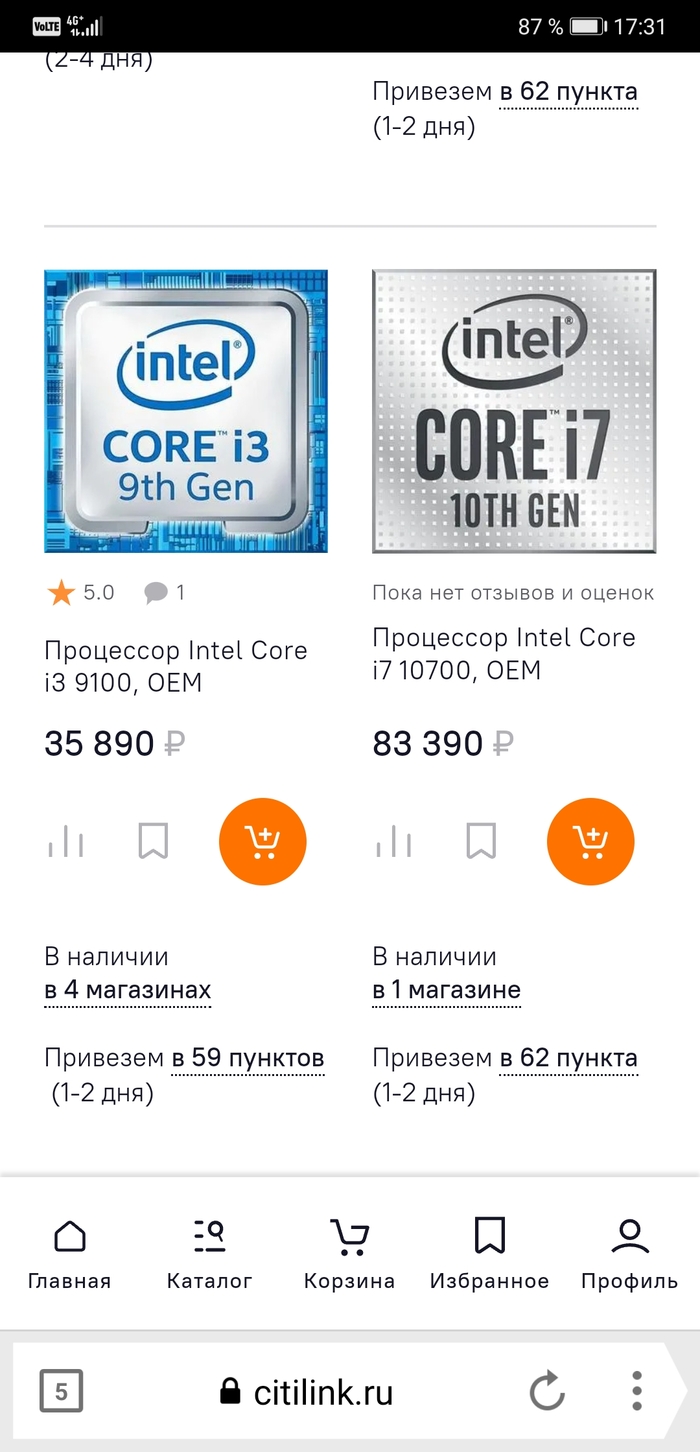Open the Профиль tab
This screenshot has width=700, height=1452.
coord(629,1254)
